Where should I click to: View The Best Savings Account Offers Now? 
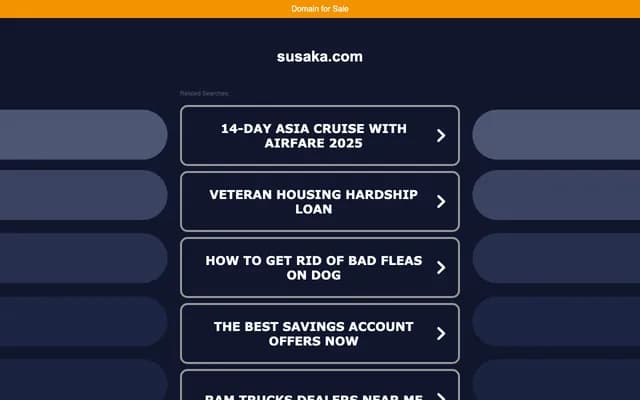tap(320, 334)
